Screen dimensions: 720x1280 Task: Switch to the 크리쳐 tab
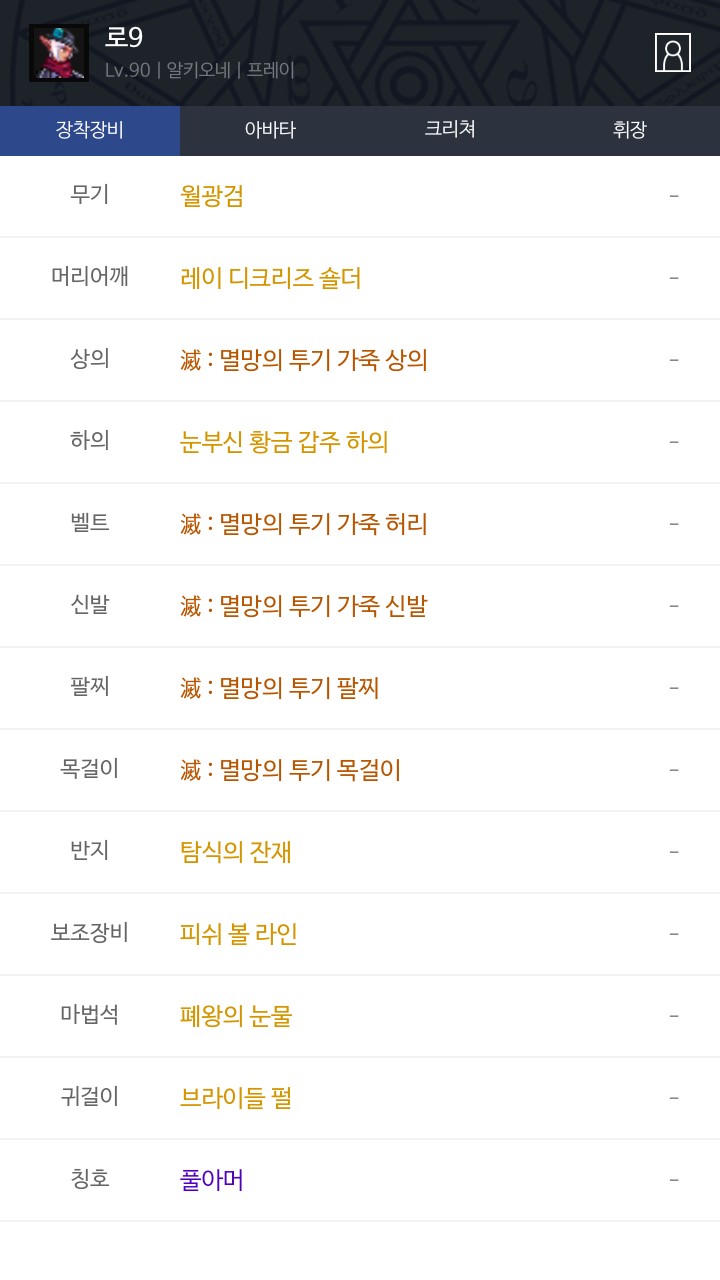(x=450, y=130)
